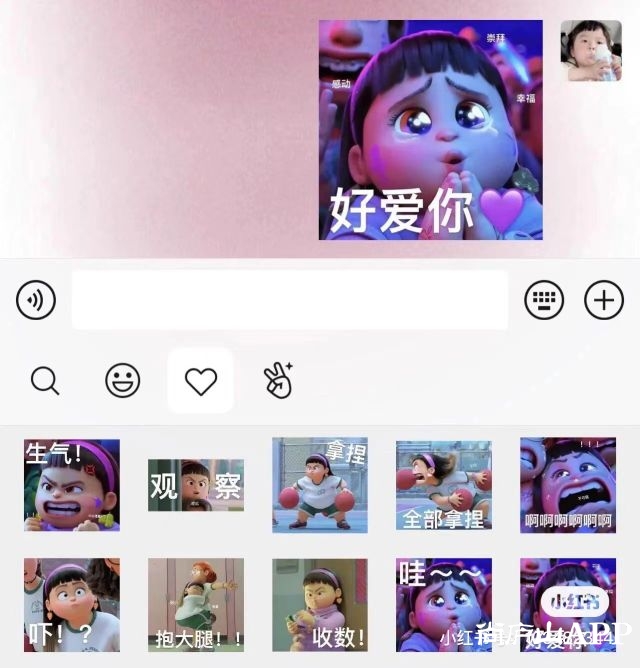
Task: Send the 抱大腿!! sticker
Action: point(196,605)
